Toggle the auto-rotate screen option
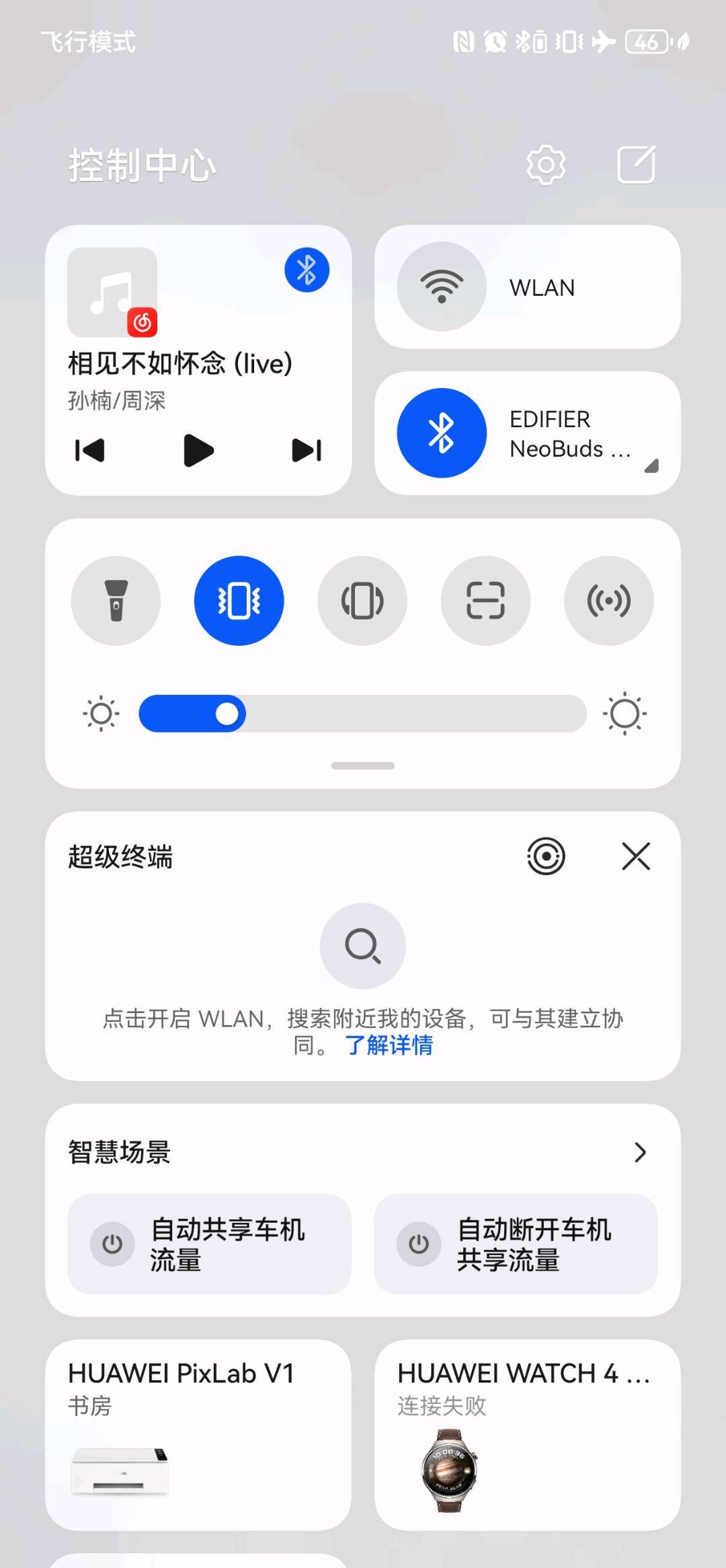726x1568 pixels. [x=362, y=601]
